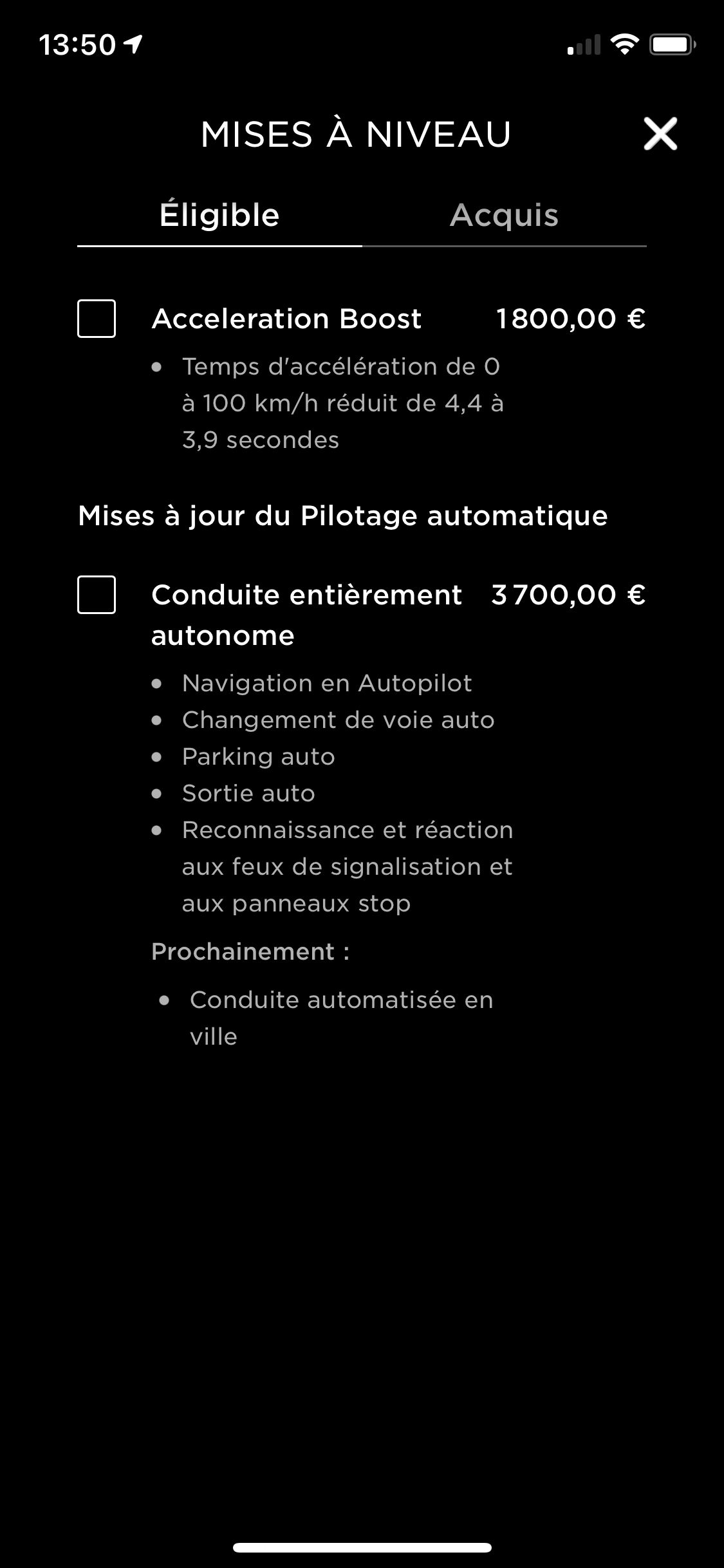Check the Acceleration Boost checkbox
This screenshot has width=724, height=1568.
coord(97,319)
